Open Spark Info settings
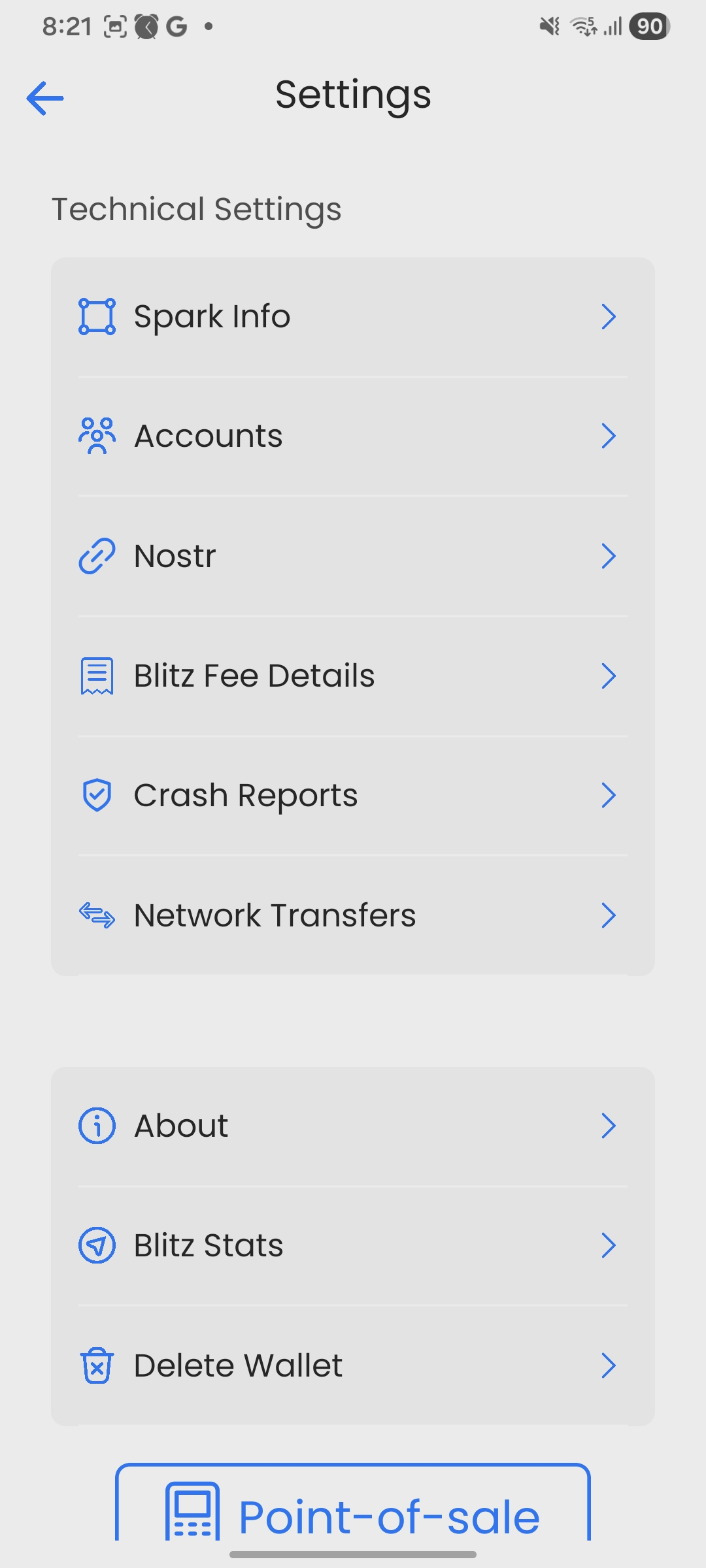 pos(352,317)
